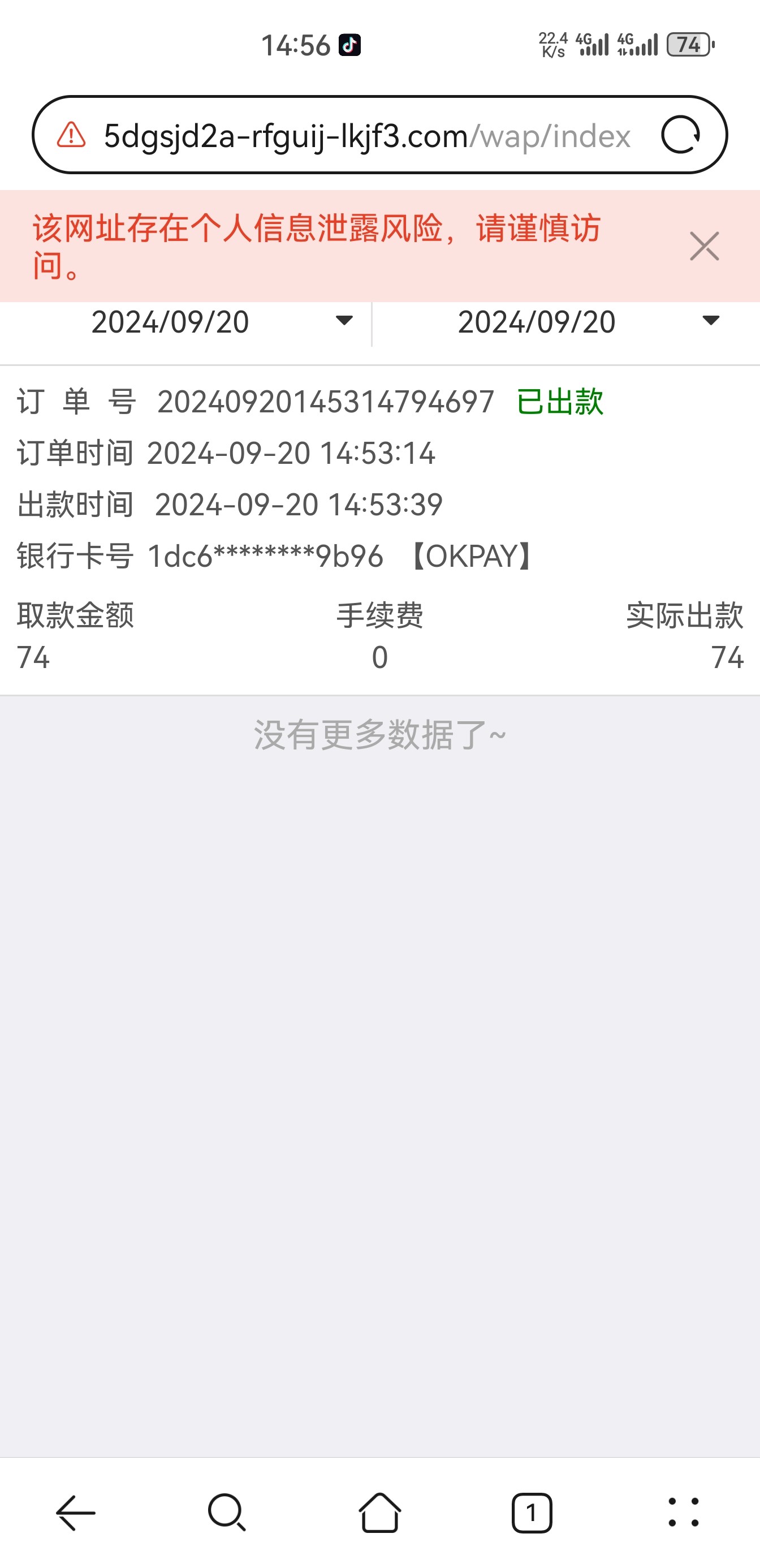Open the browser's four-dot menu
The height and width of the screenshot is (1568, 760).
click(683, 1513)
